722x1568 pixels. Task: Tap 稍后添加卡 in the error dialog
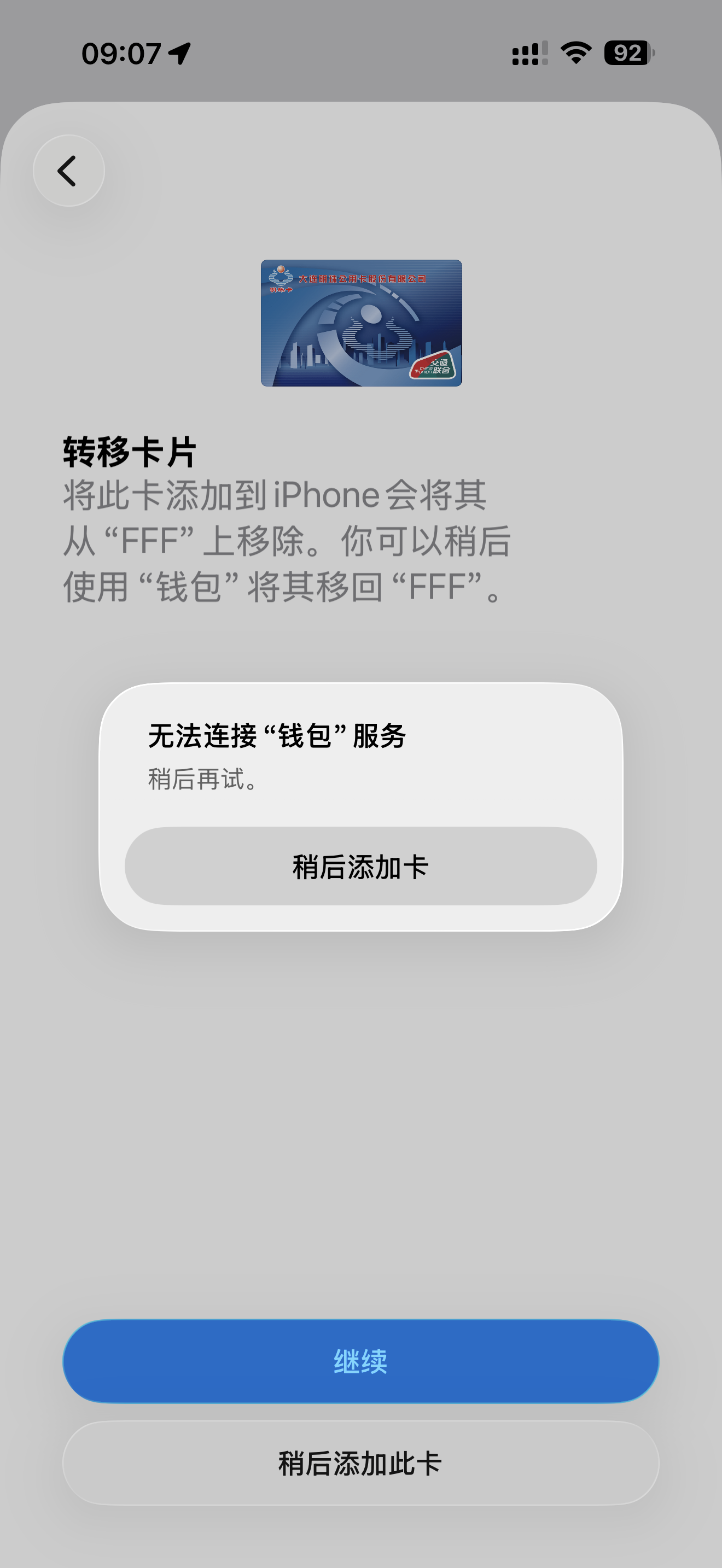click(360, 866)
